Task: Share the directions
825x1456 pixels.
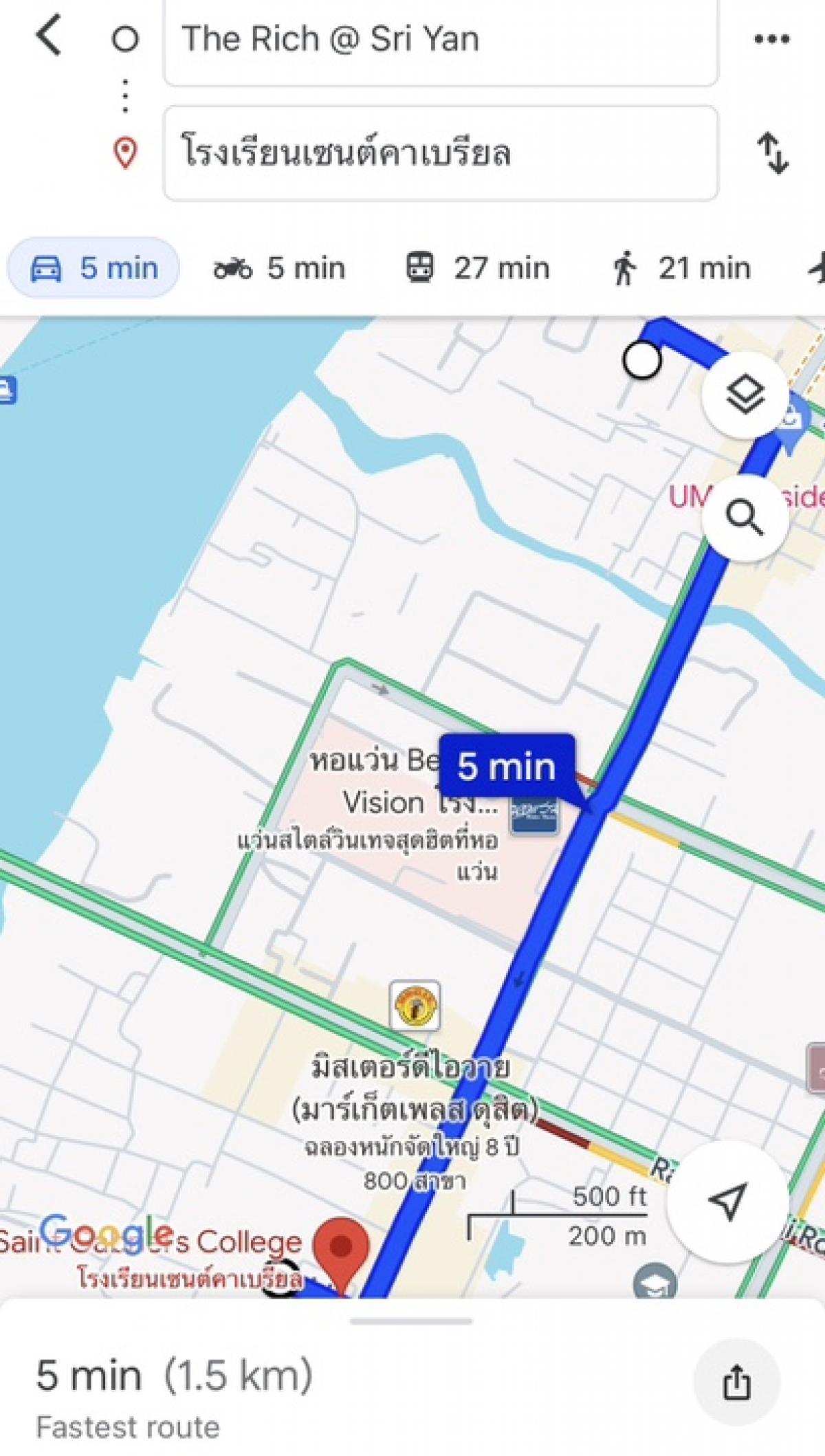Action: (736, 1382)
